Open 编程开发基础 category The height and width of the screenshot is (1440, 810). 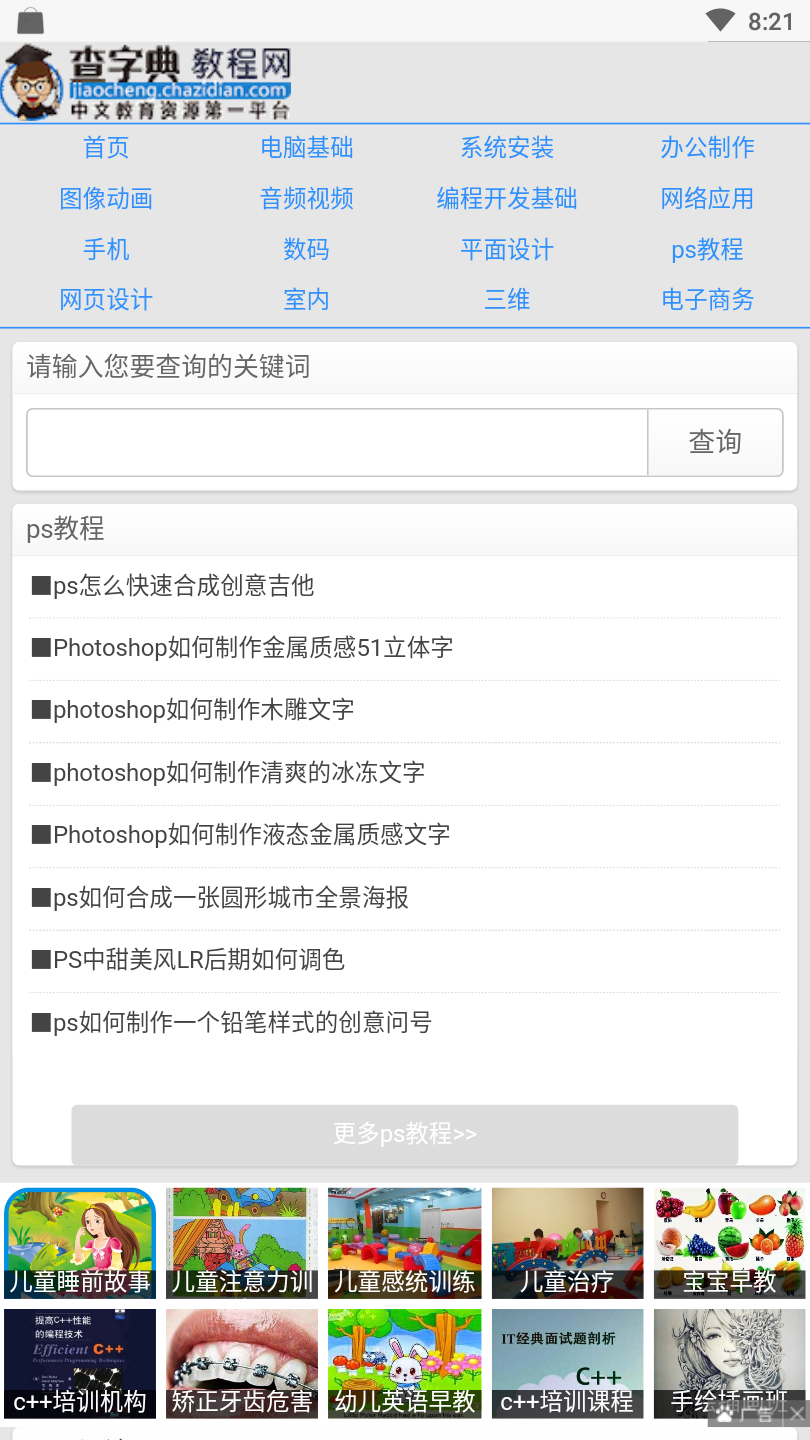[507, 199]
